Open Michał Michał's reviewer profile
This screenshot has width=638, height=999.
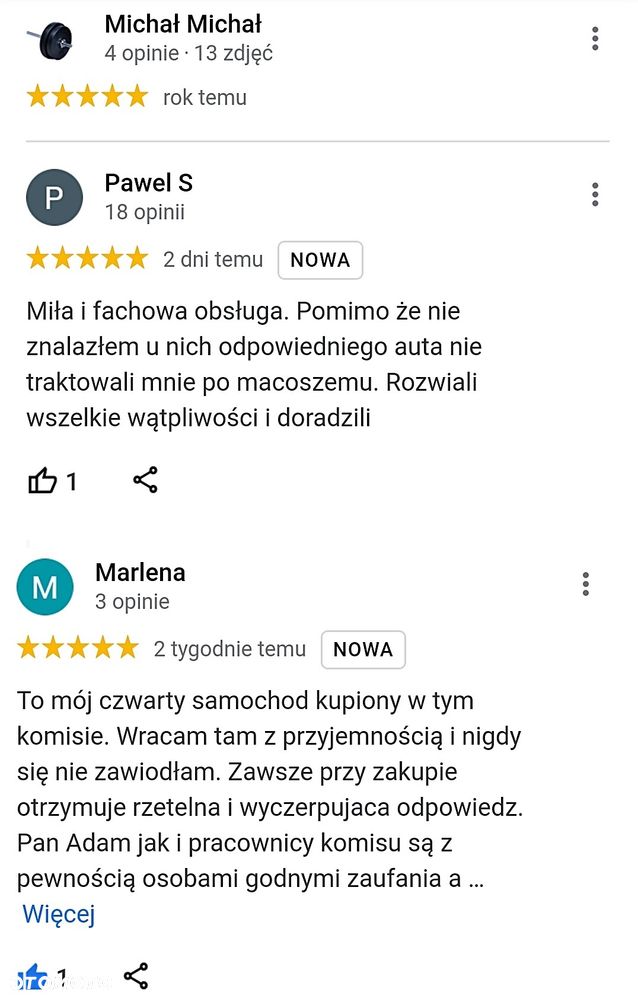pos(182,24)
